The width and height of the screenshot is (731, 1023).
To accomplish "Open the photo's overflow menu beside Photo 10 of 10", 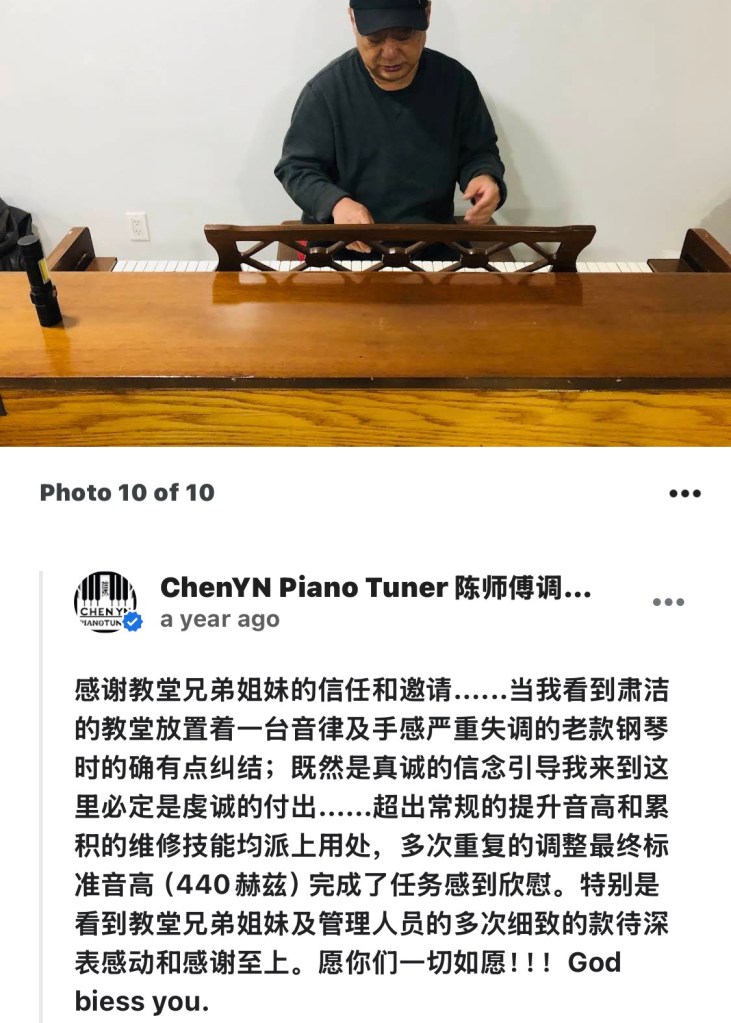I will [x=684, y=493].
